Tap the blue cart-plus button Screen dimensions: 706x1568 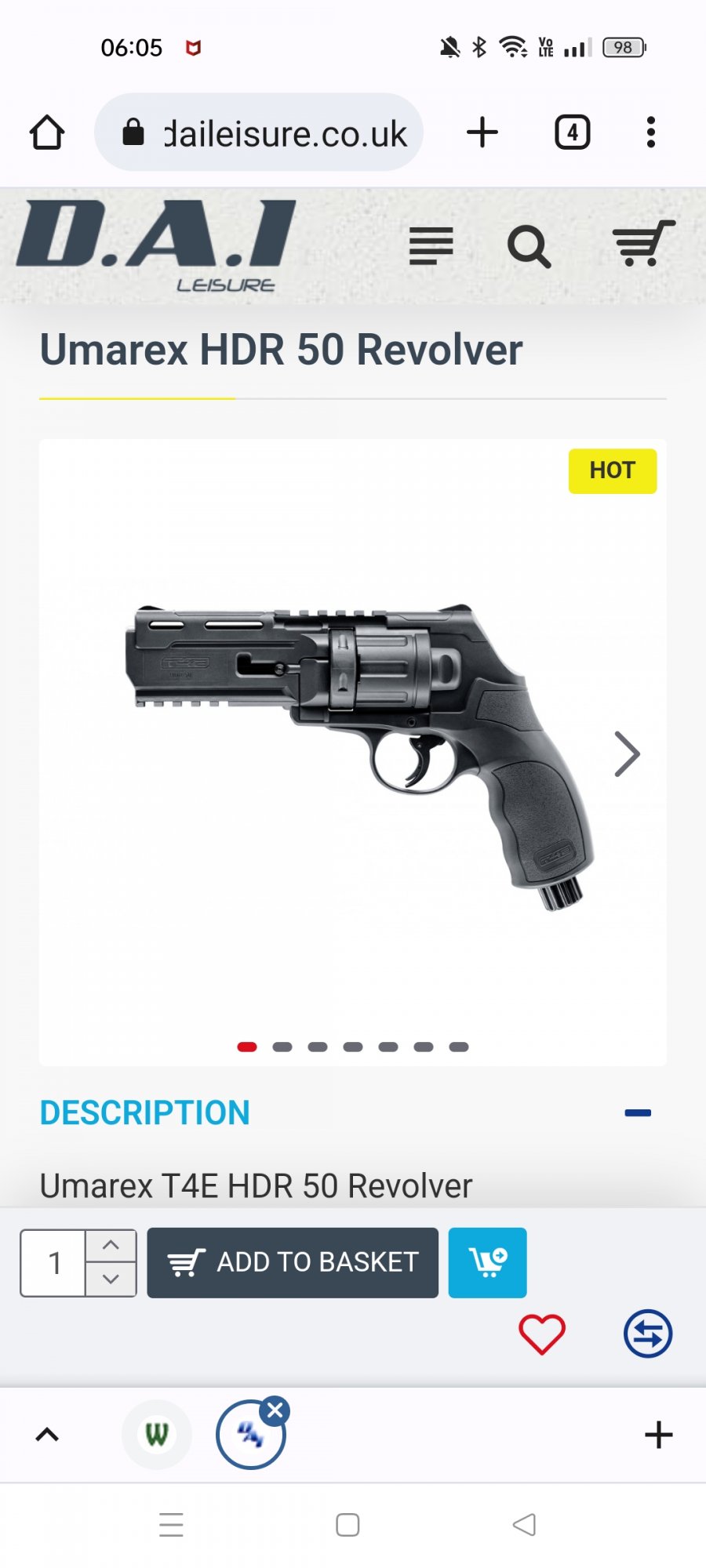coord(487,1263)
